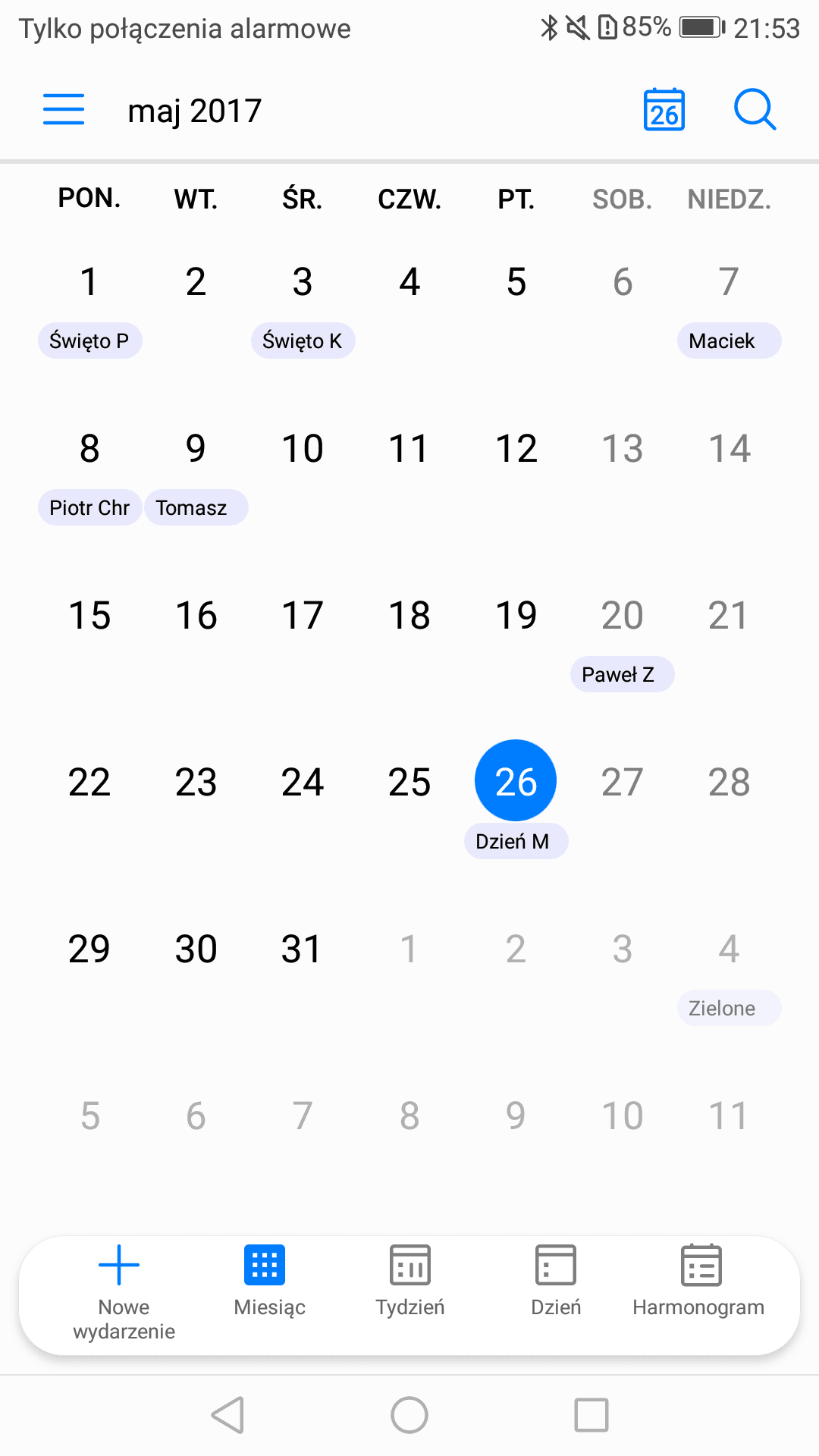This screenshot has height=1456, width=819.
Task: Select the Miesiąc month view
Action: point(265,1282)
